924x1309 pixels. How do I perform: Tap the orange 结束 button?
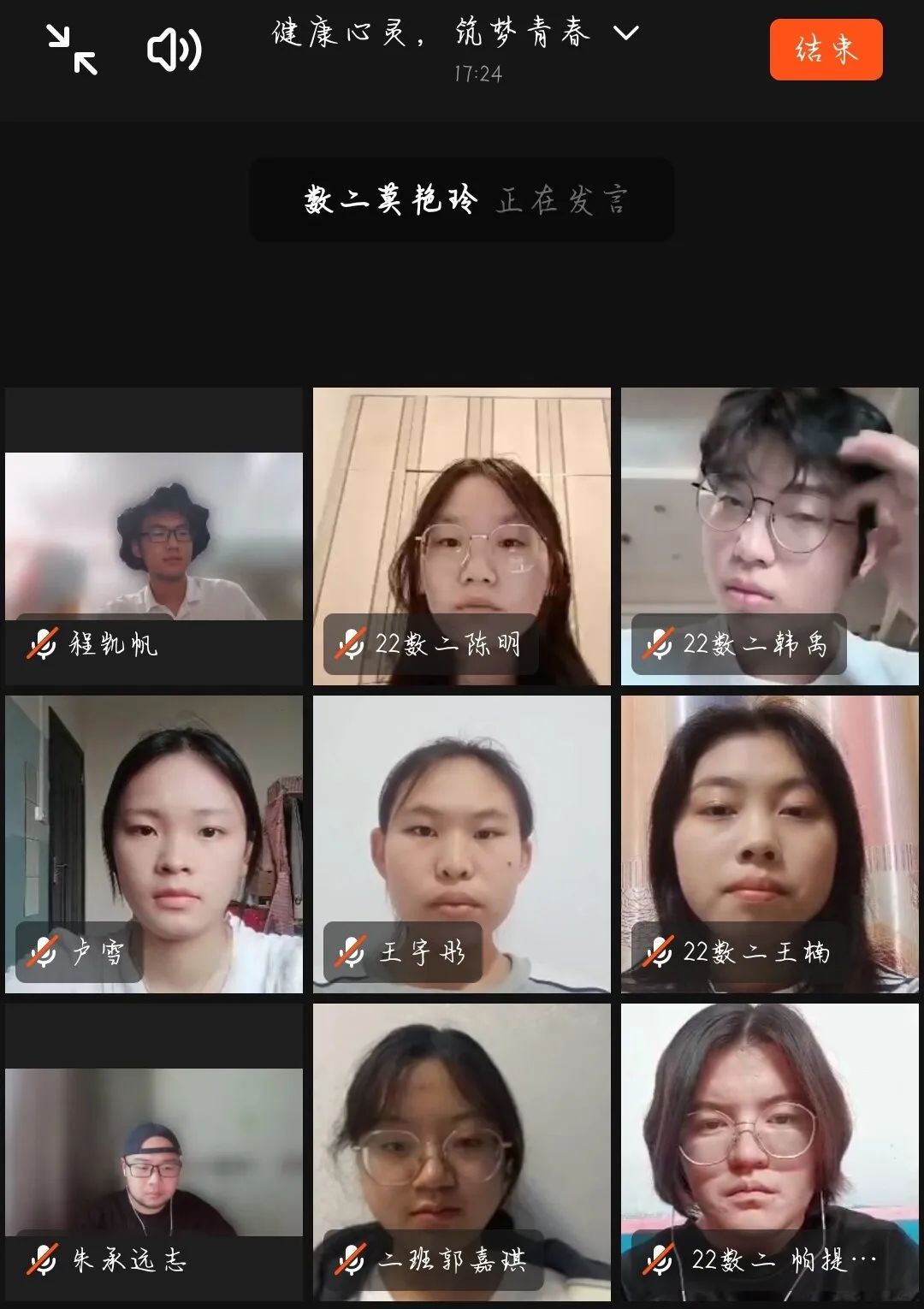[825, 50]
